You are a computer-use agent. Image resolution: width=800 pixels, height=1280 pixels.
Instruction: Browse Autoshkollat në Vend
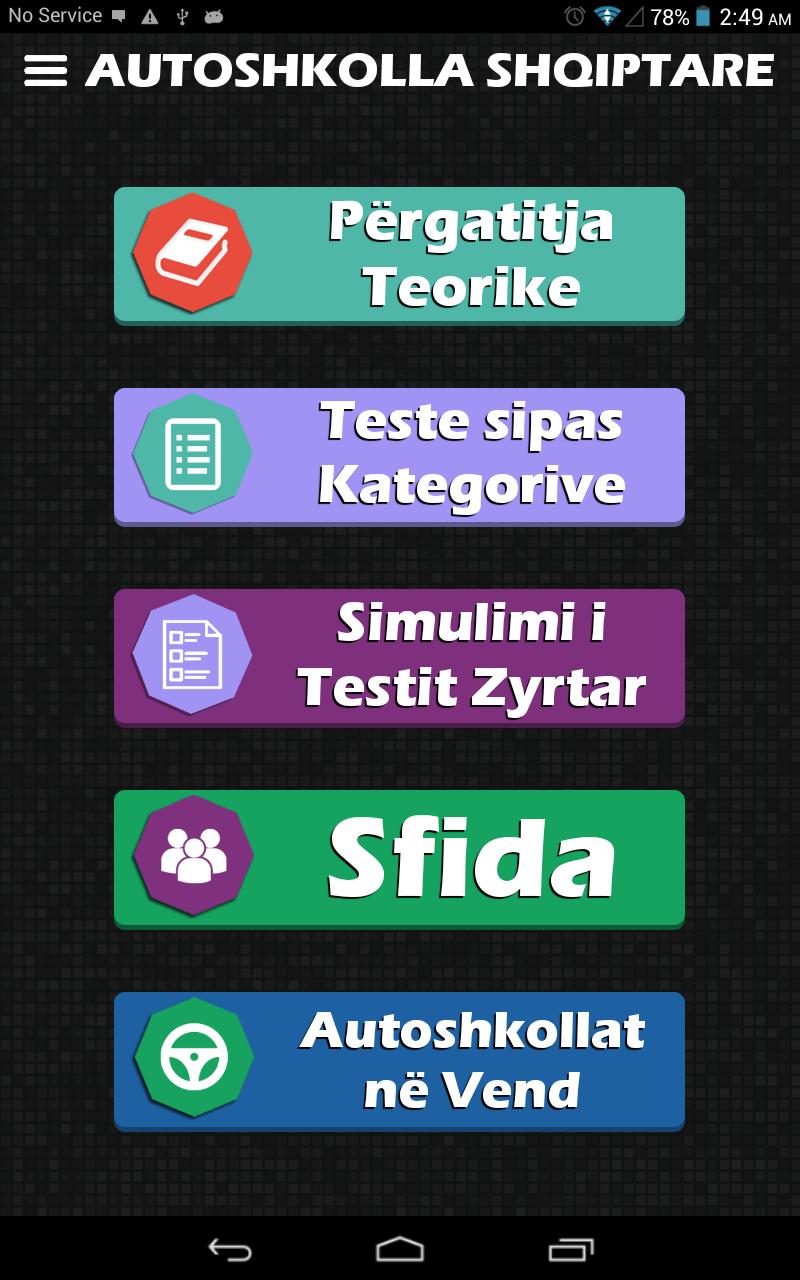399,1060
